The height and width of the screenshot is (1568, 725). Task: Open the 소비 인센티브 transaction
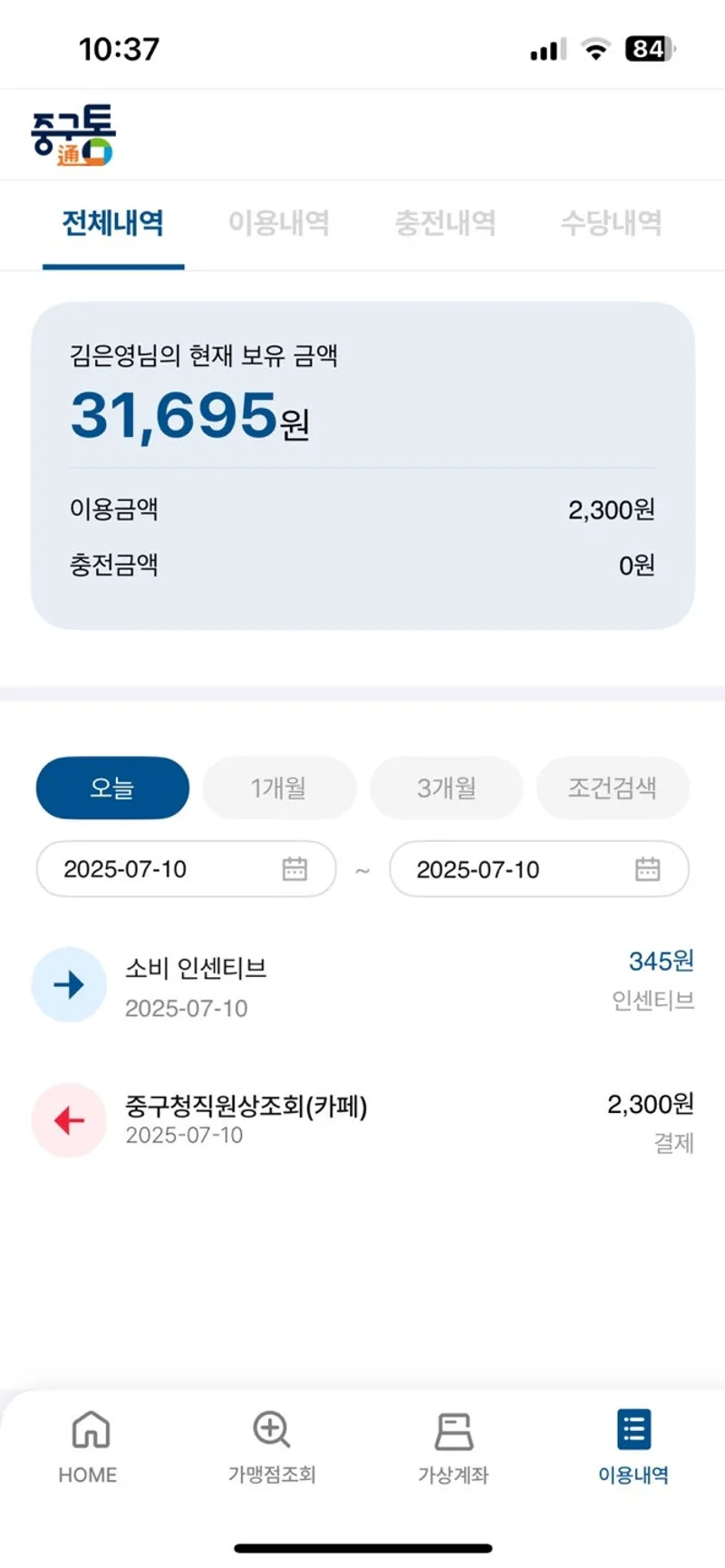pyautogui.click(x=362, y=984)
